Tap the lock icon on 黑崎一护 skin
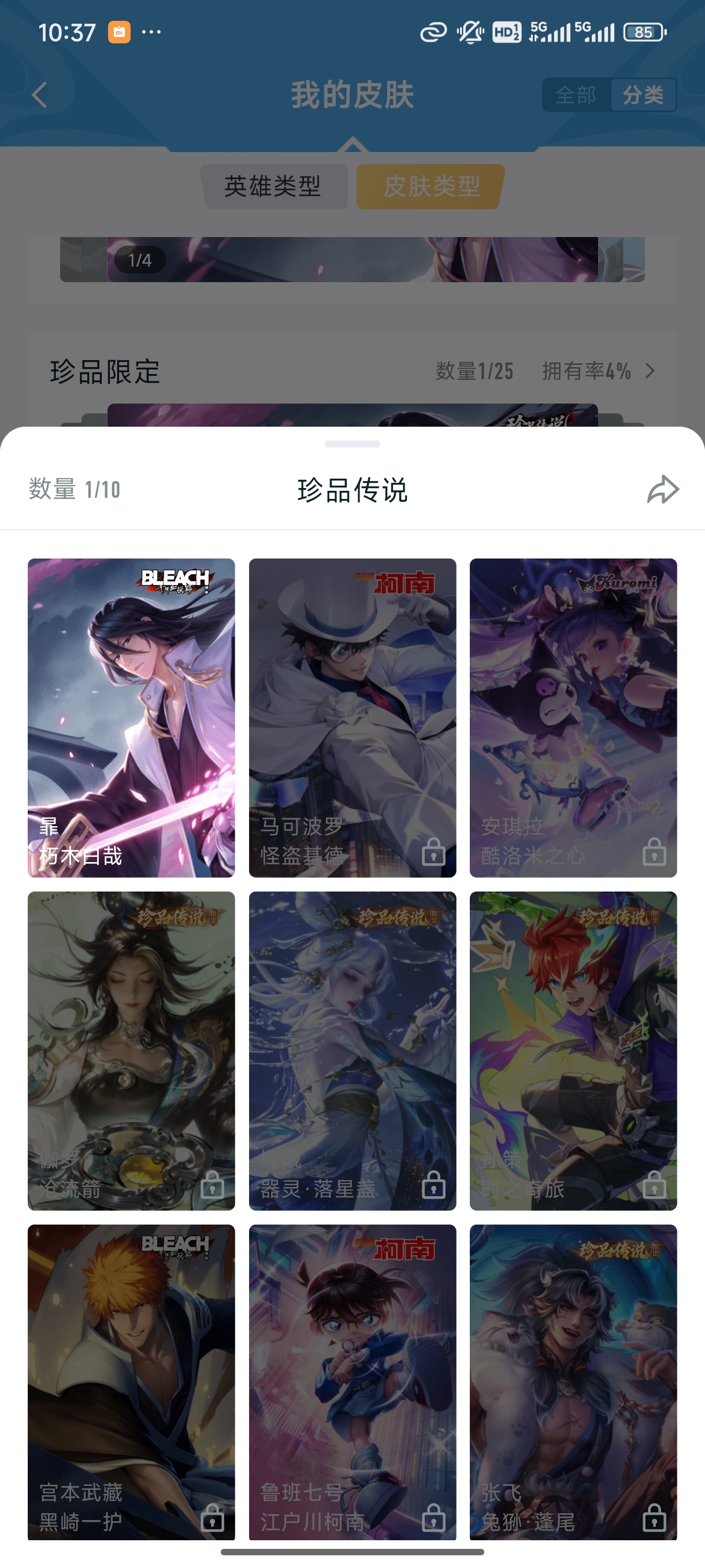The image size is (705, 1568). point(212,1518)
